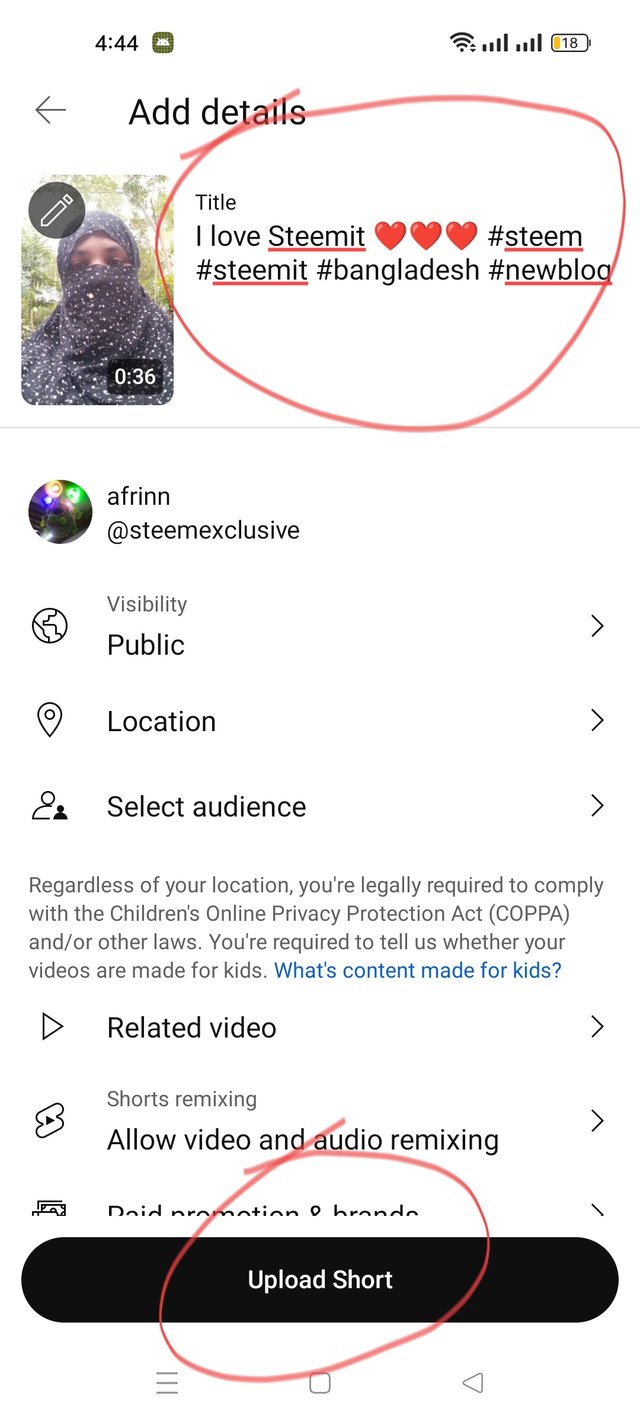Screen dimensions: 640x1422
Task: Open Paid promotion & brands row
Action: 320,1212
